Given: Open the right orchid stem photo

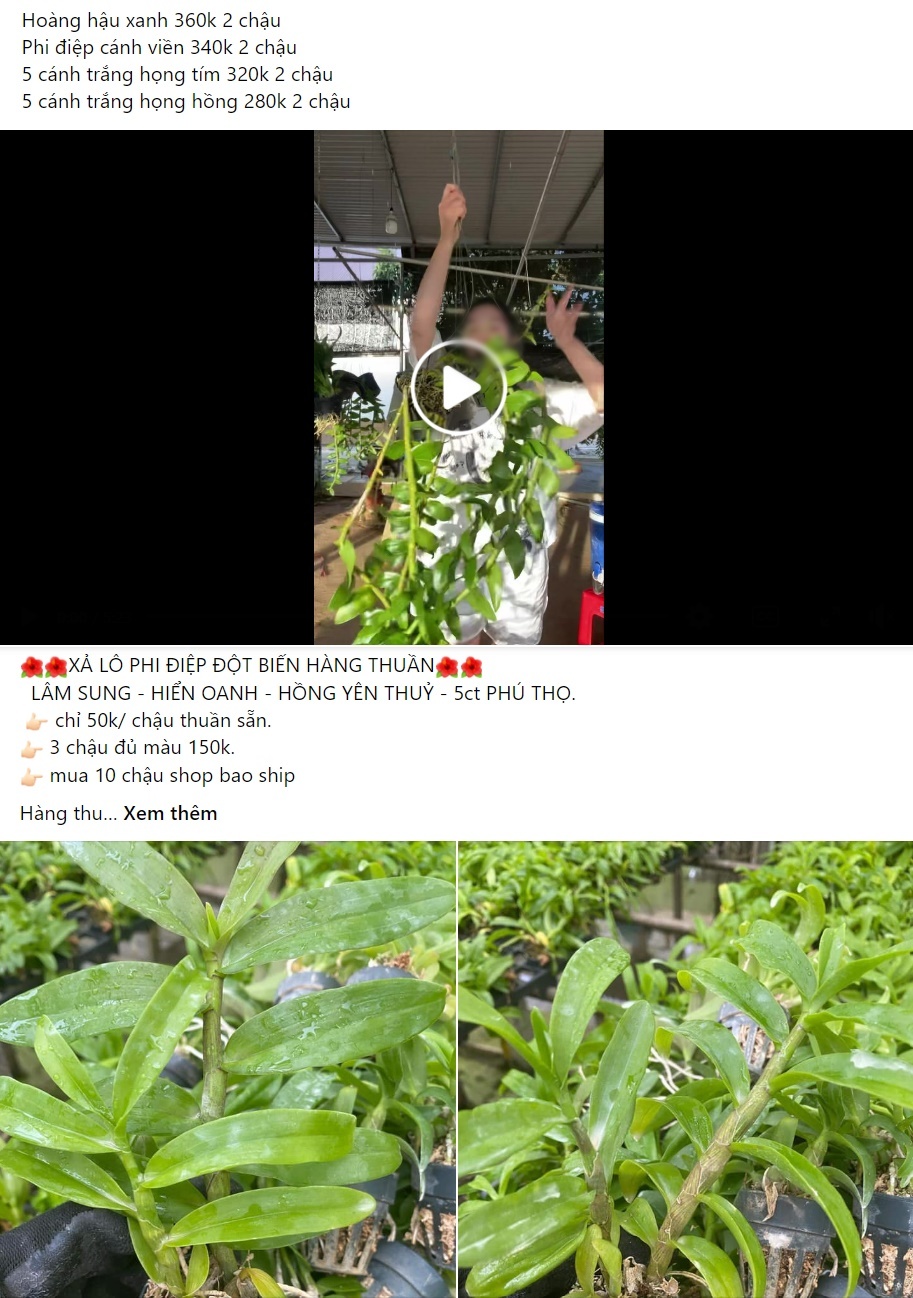Looking at the screenshot, I should point(685,1069).
